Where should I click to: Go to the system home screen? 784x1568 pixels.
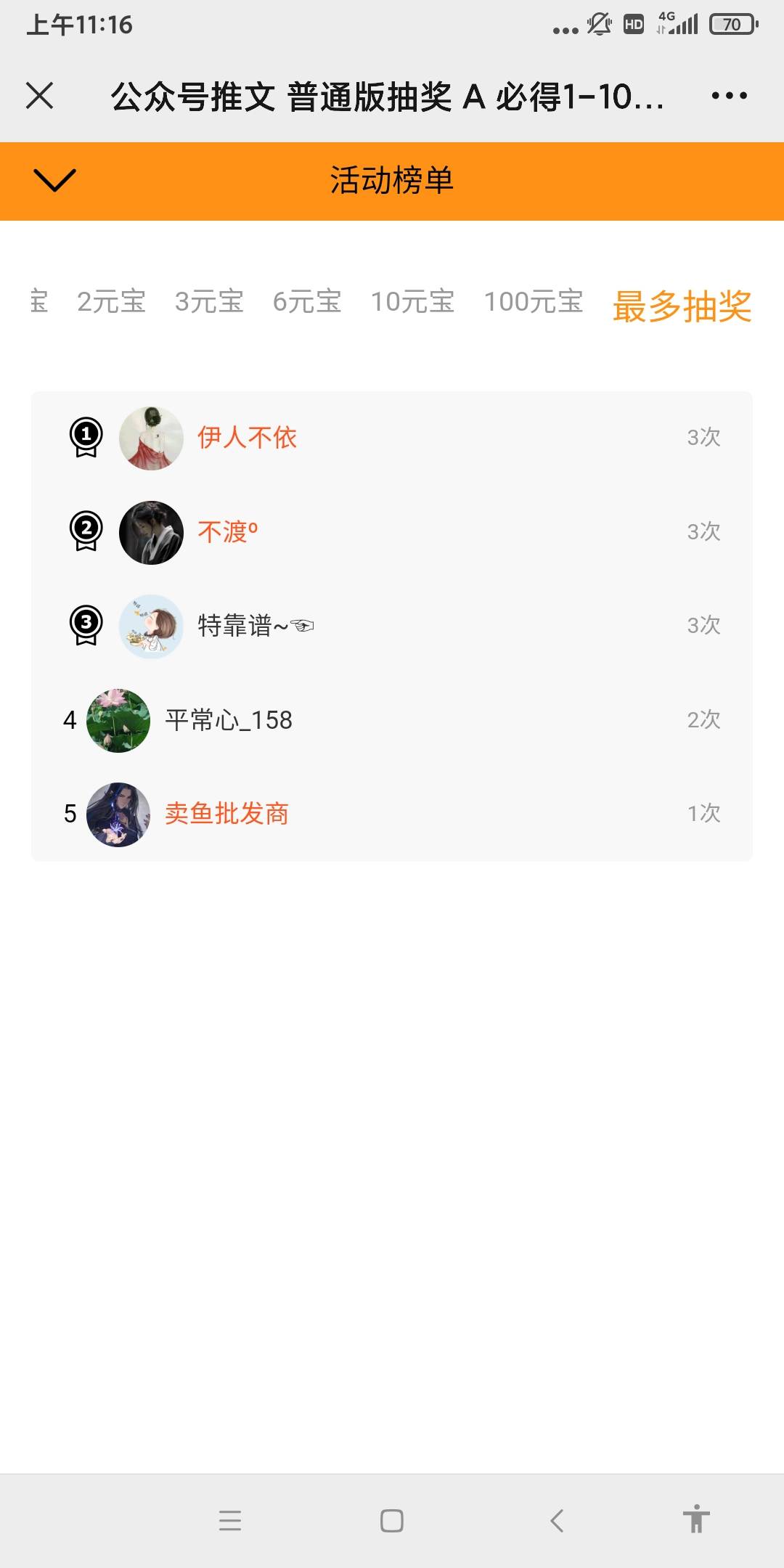(392, 1520)
